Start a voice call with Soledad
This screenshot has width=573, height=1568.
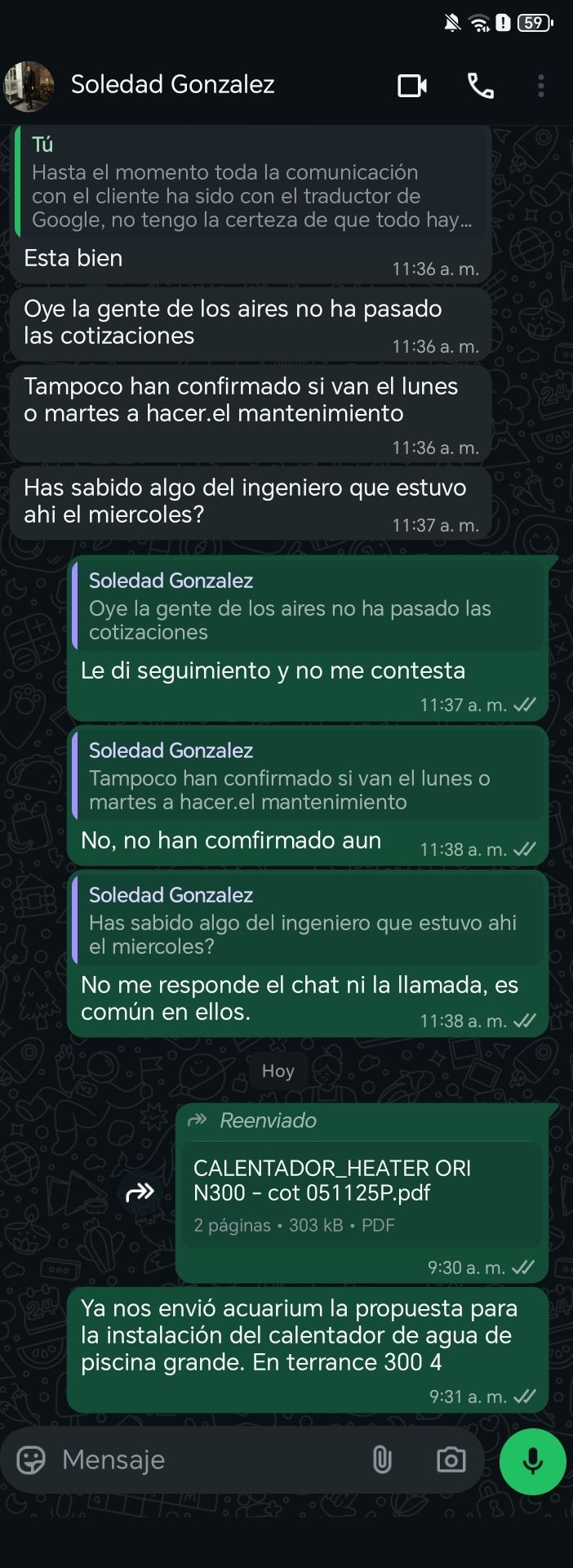pos(480,85)
